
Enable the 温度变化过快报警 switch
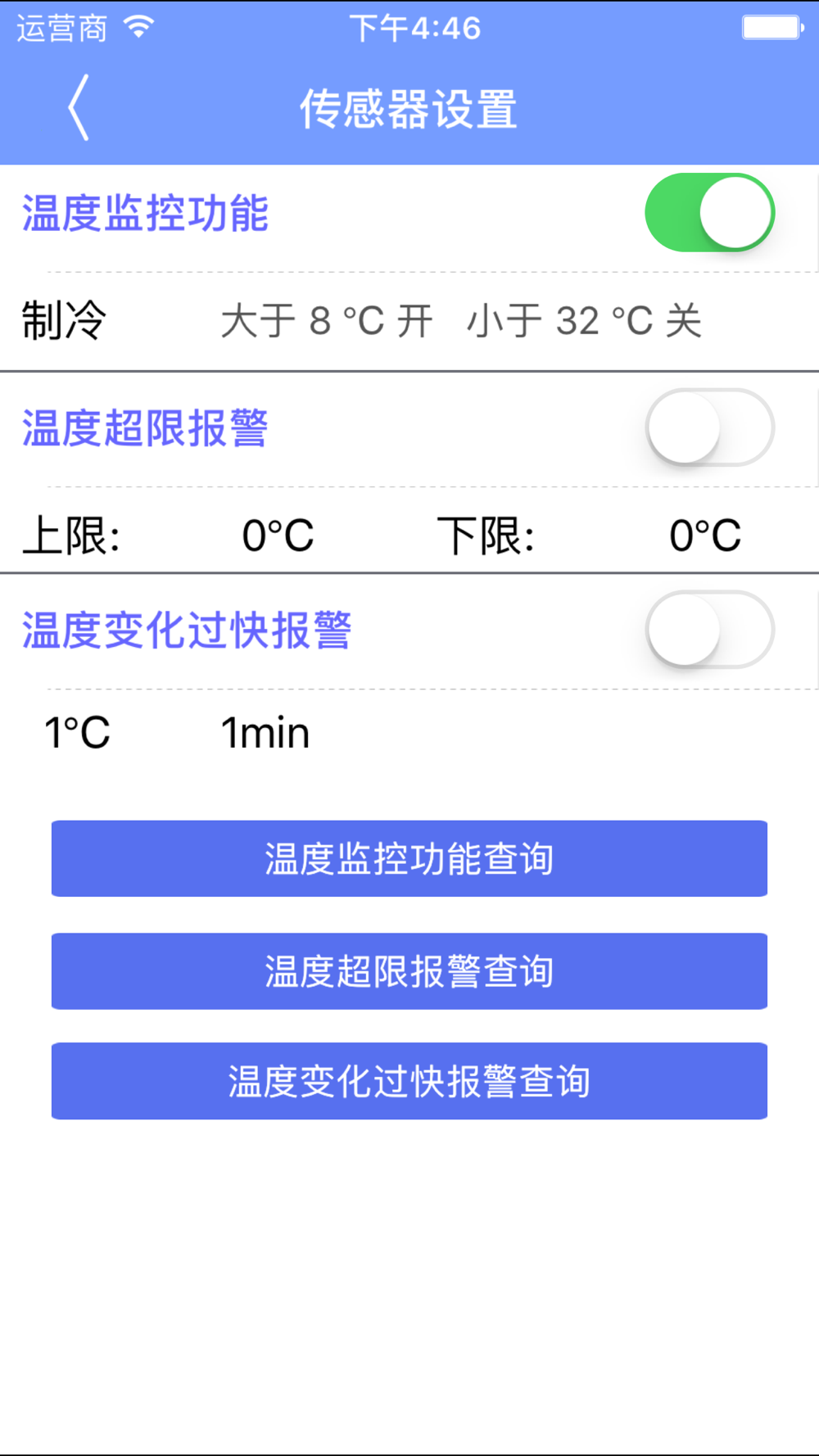[709, 630]
